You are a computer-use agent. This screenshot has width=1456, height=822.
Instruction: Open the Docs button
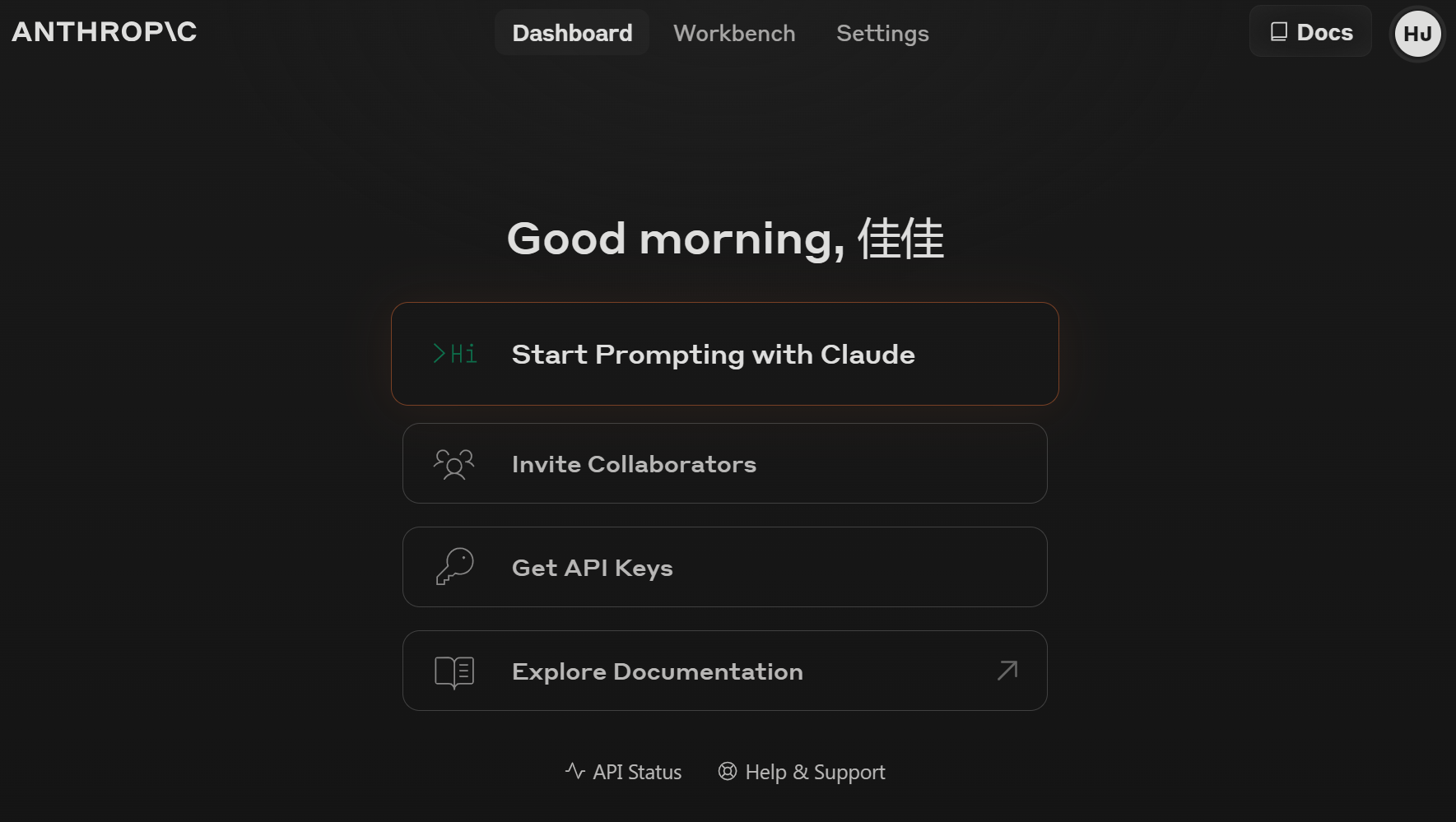(x=1310, y=32)
